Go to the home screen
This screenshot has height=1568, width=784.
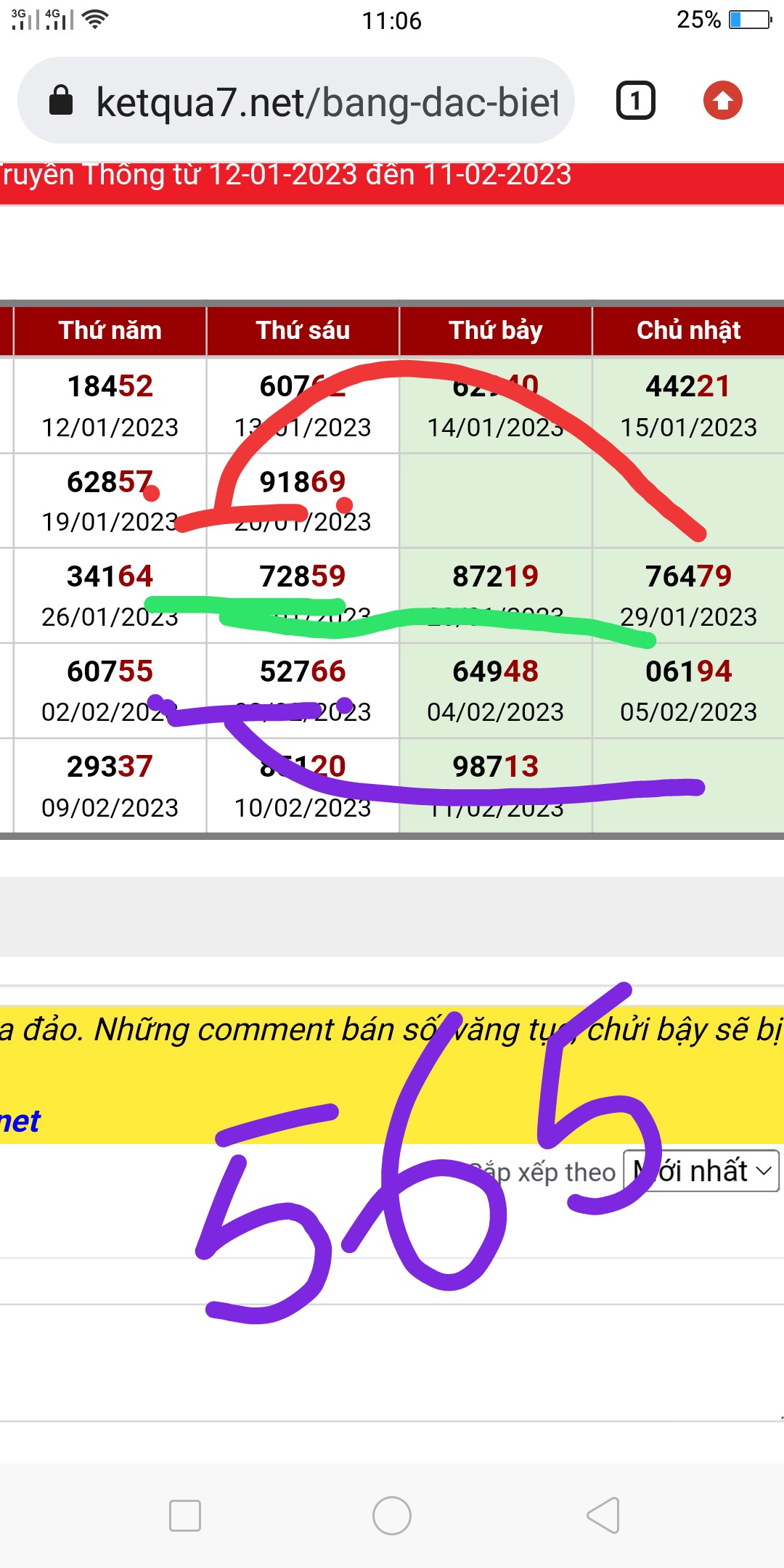392,1515
